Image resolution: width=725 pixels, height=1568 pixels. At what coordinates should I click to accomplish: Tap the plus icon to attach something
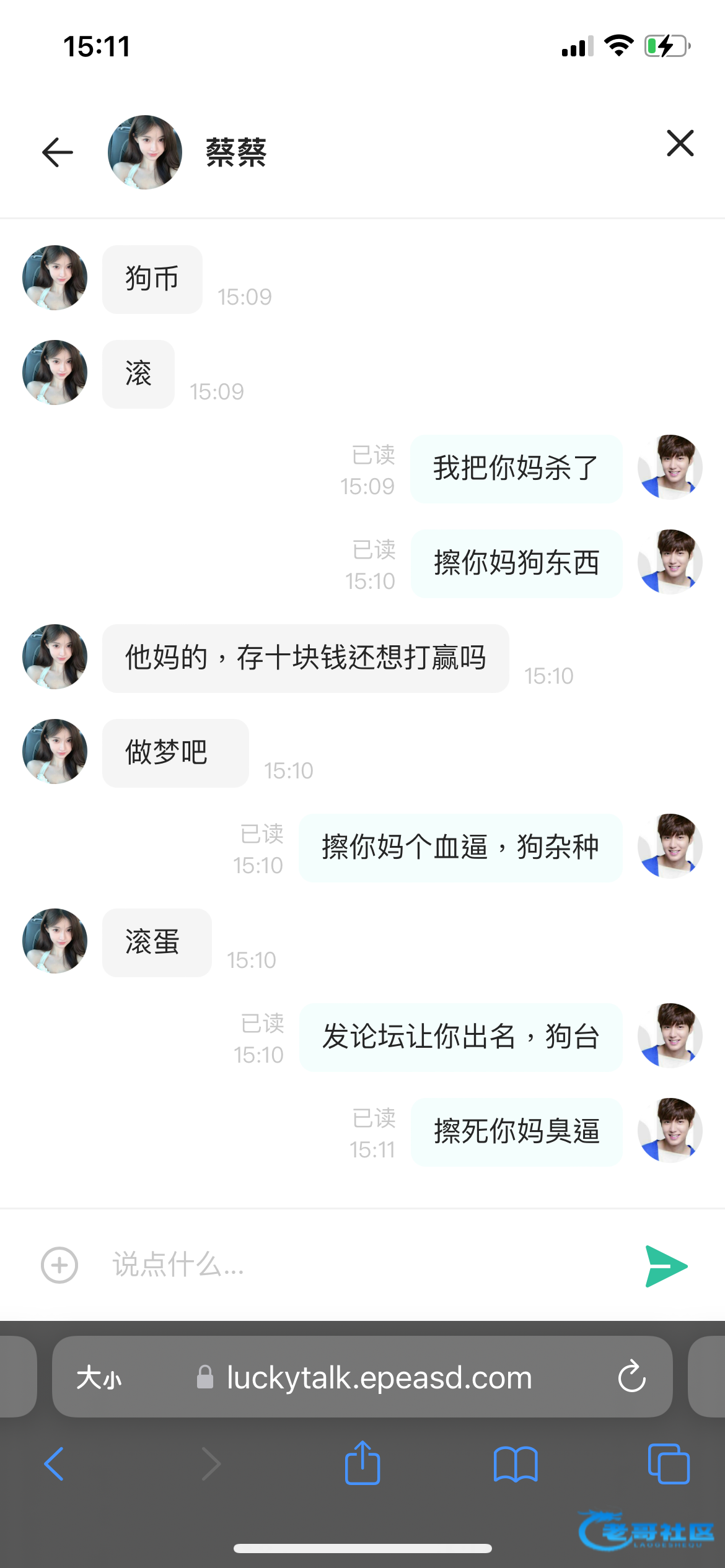59,1265
